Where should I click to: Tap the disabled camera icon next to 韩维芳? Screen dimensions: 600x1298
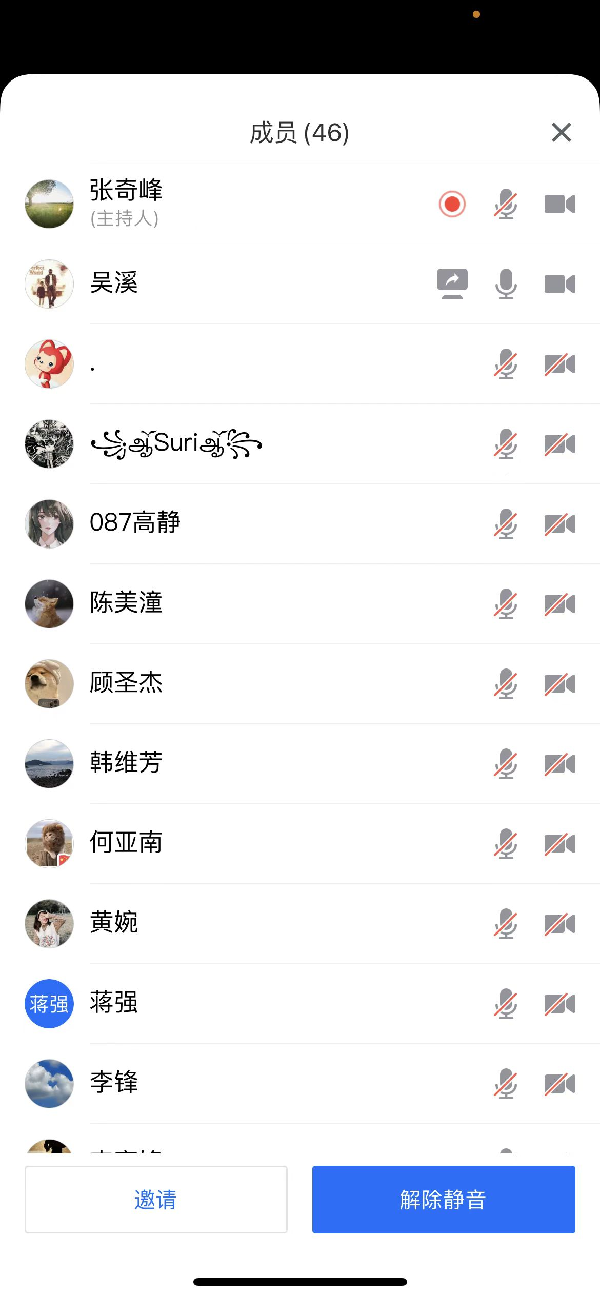tap(560, 764)
